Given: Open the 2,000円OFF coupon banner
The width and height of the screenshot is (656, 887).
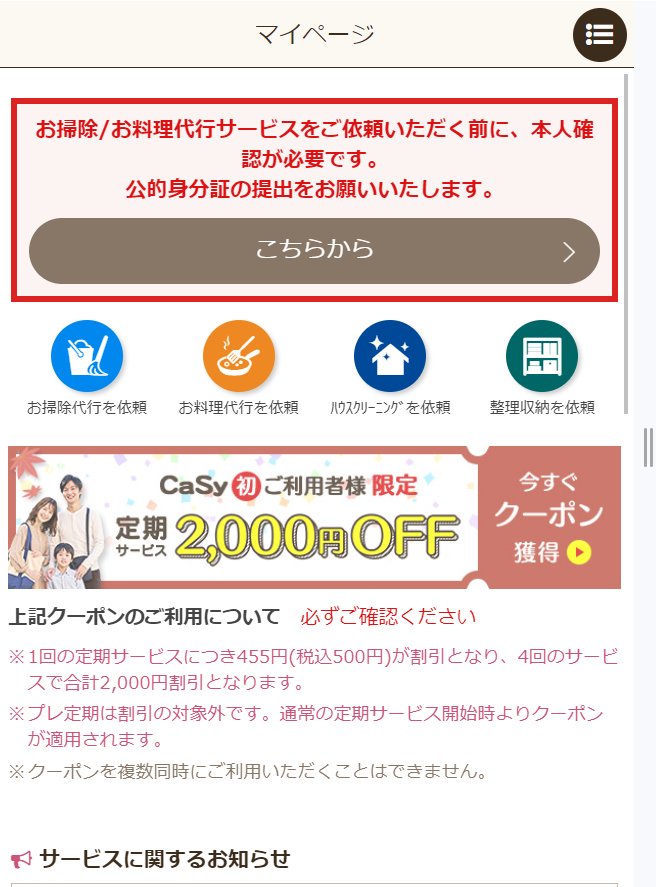Looking at the screenshot, I should click(314, 518).
